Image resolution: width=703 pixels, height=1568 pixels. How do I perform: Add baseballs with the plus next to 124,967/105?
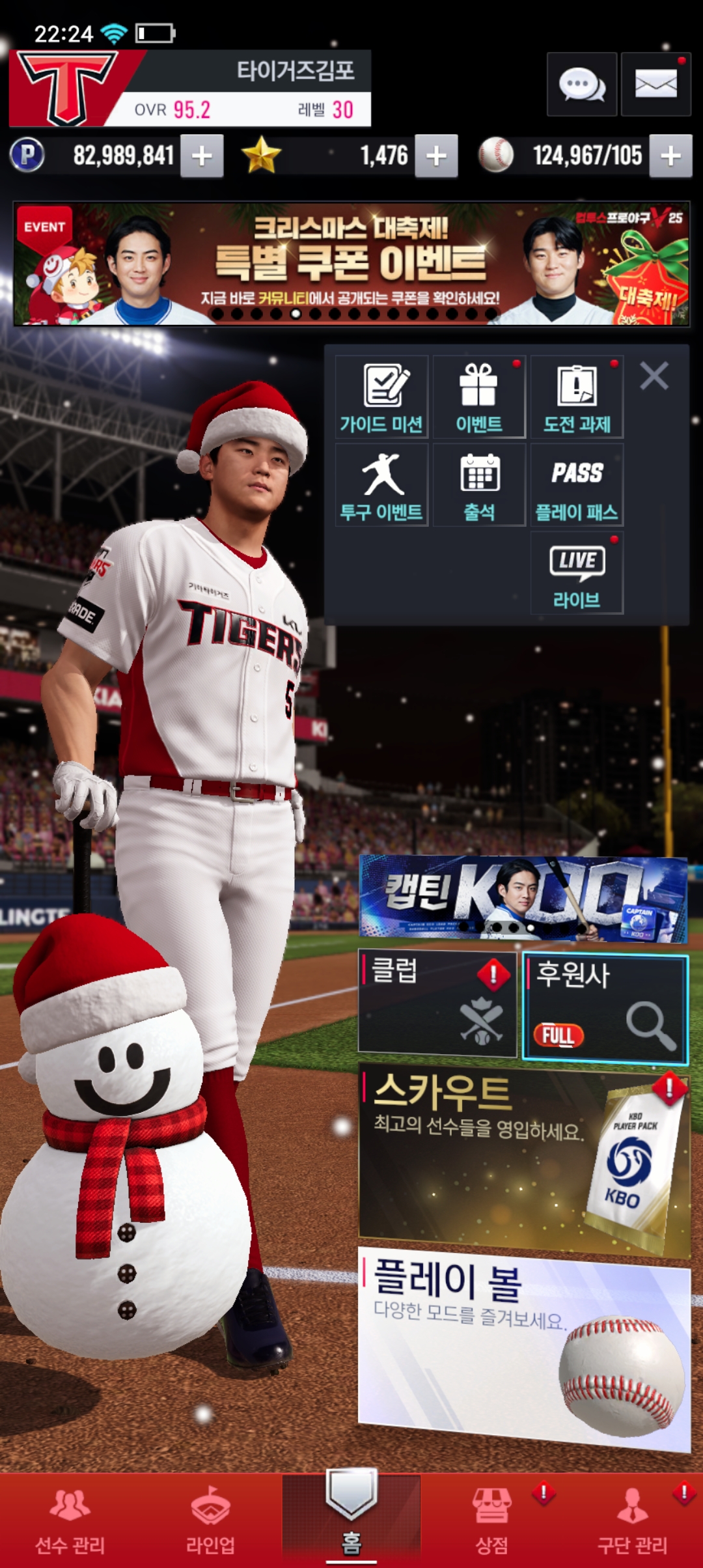670,156
